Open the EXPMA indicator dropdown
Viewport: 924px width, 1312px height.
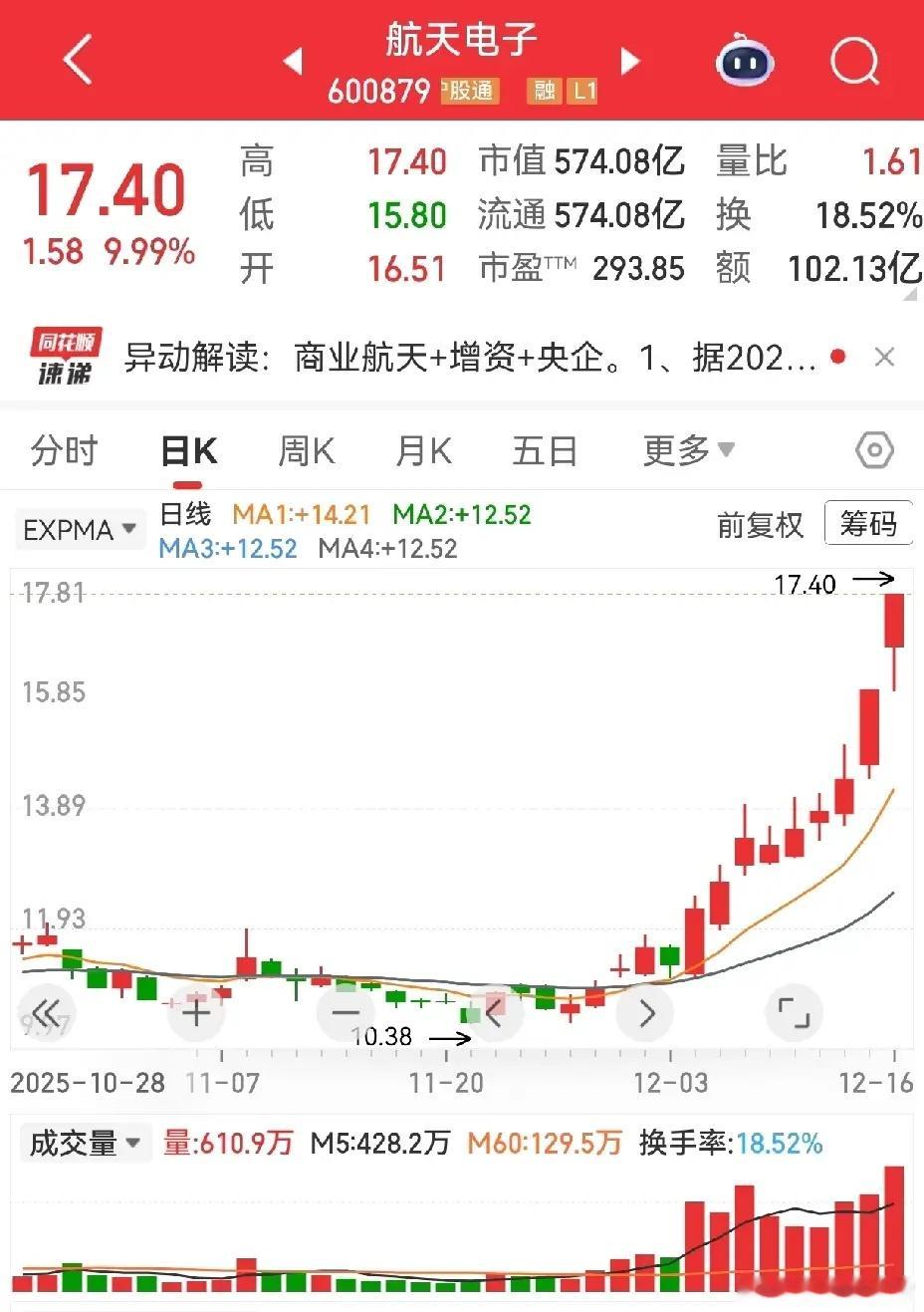(79, 530)
